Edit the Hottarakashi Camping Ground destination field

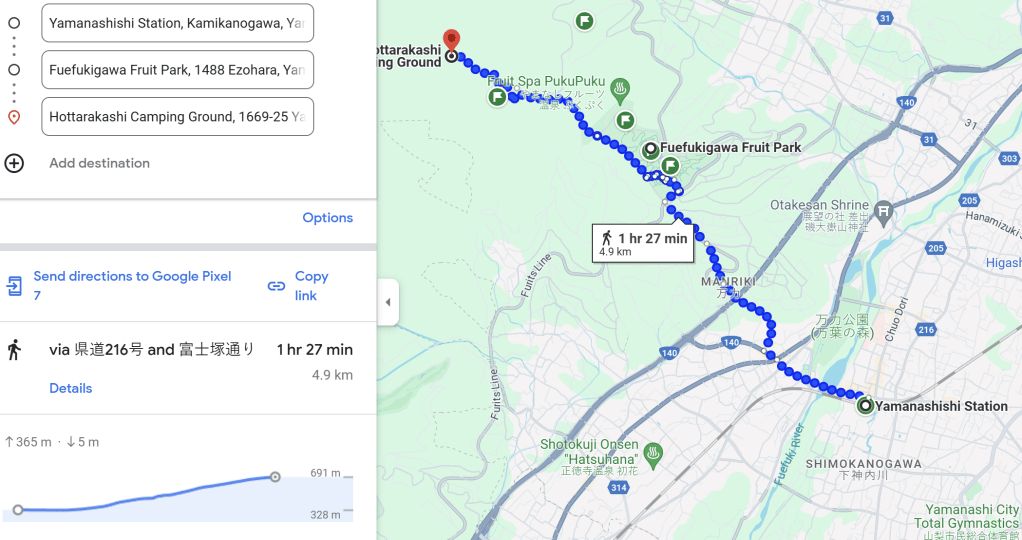point(177,117)
